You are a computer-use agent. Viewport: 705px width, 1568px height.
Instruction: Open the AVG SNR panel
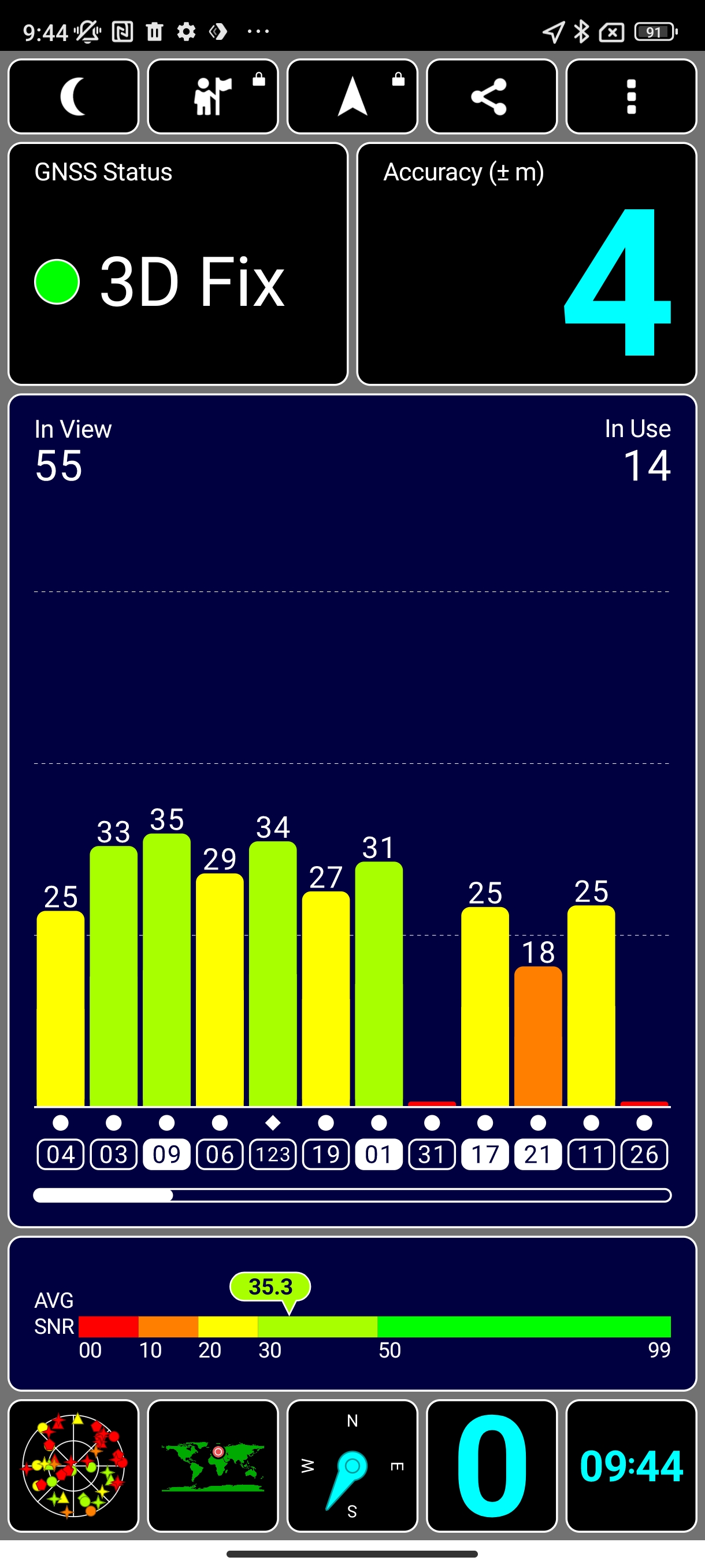click(x=352, y=1314)
